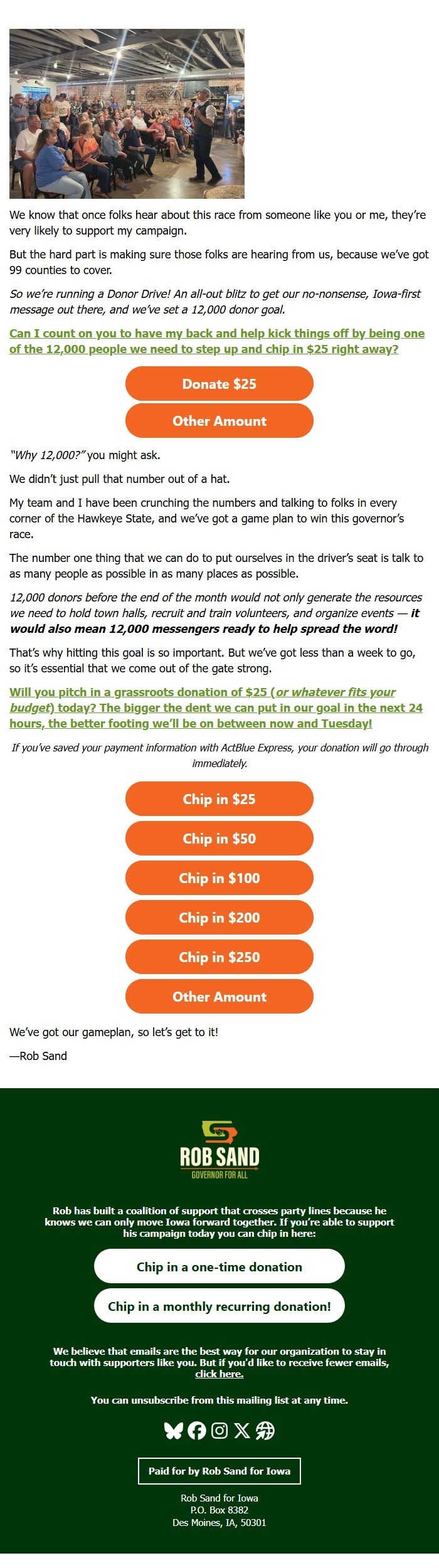The image size is (439, 1568).
Task: Chip in $50
Action: [x=219, y=839]
